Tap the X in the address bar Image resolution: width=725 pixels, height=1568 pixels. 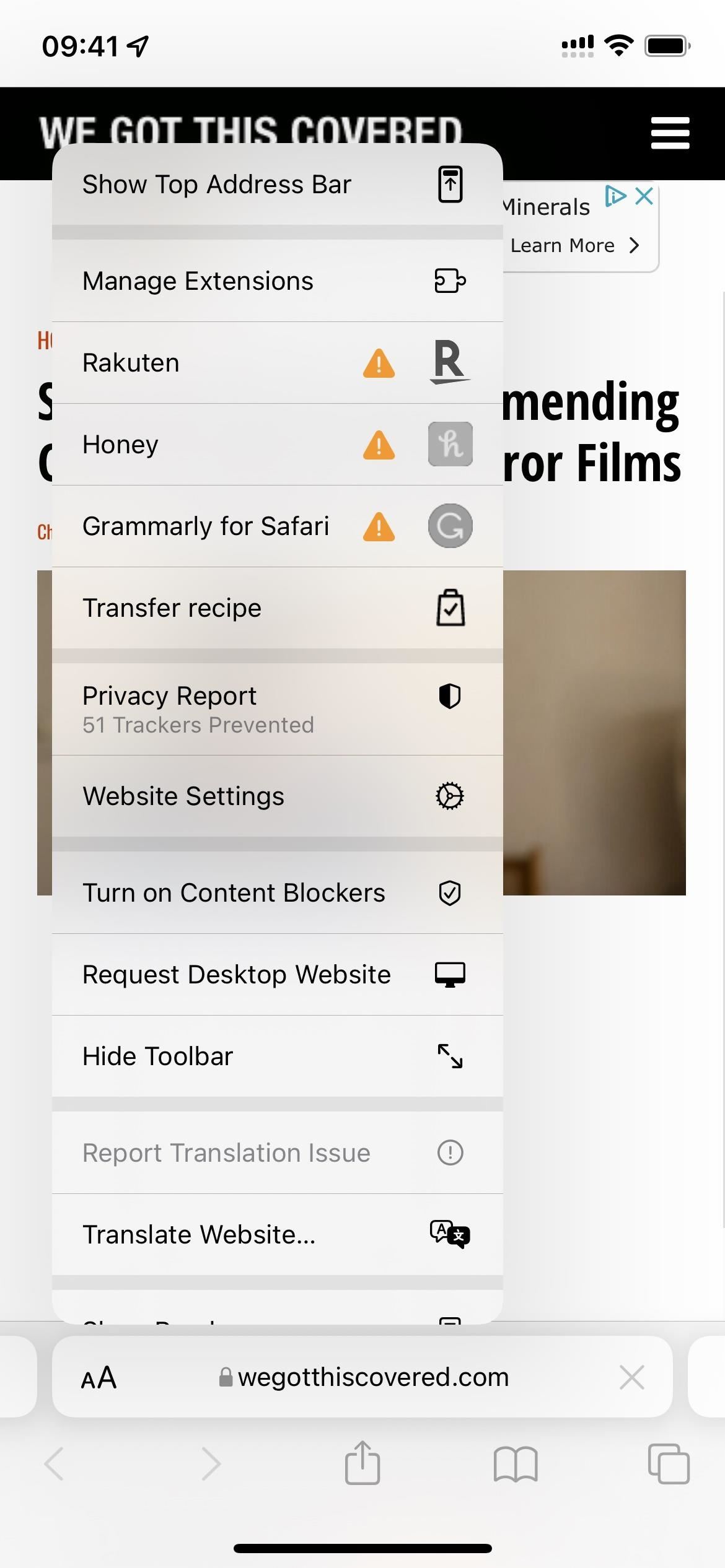coord(632,1377)
